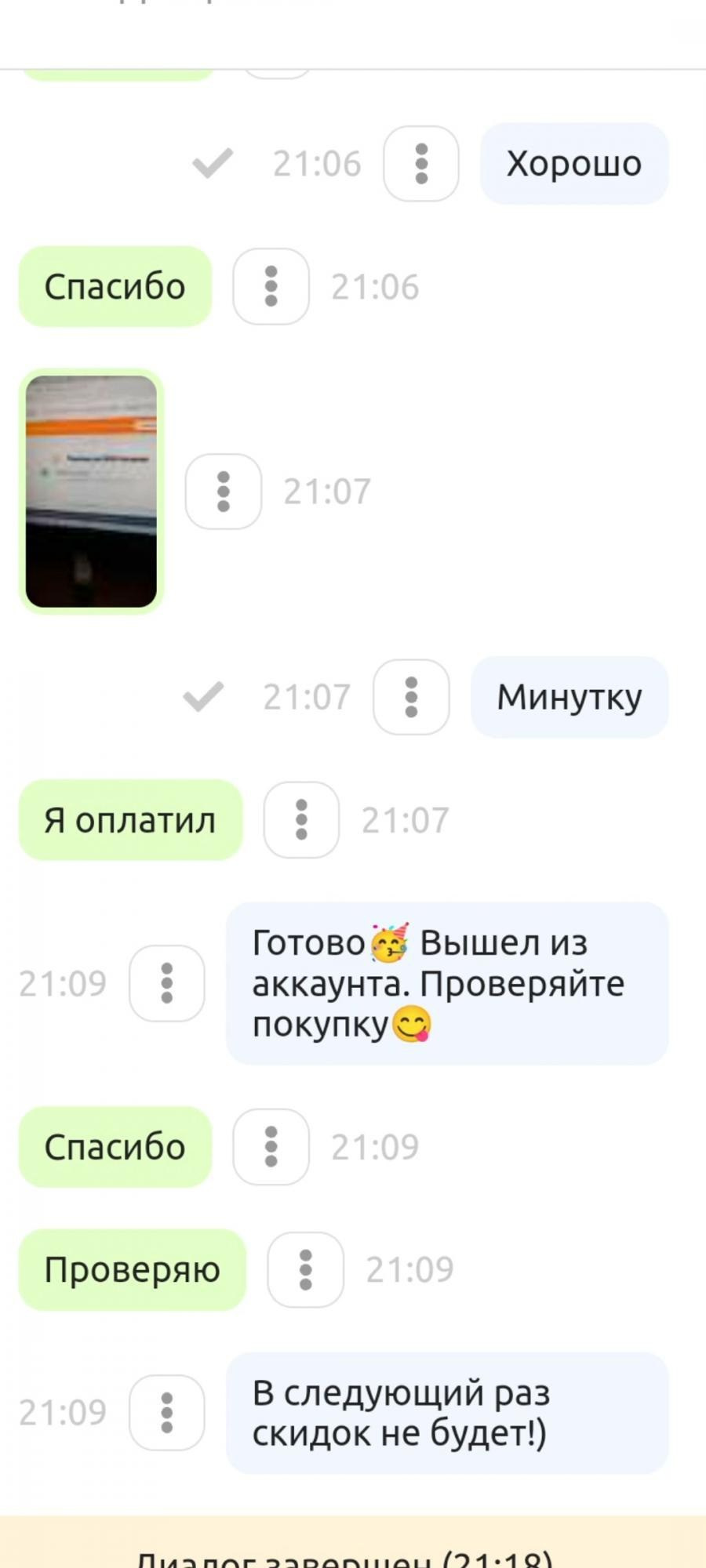Viewport: 706px width, 1568px height.
Task: Open the photo attachment sent at 21:07
Action: [91, 492]
